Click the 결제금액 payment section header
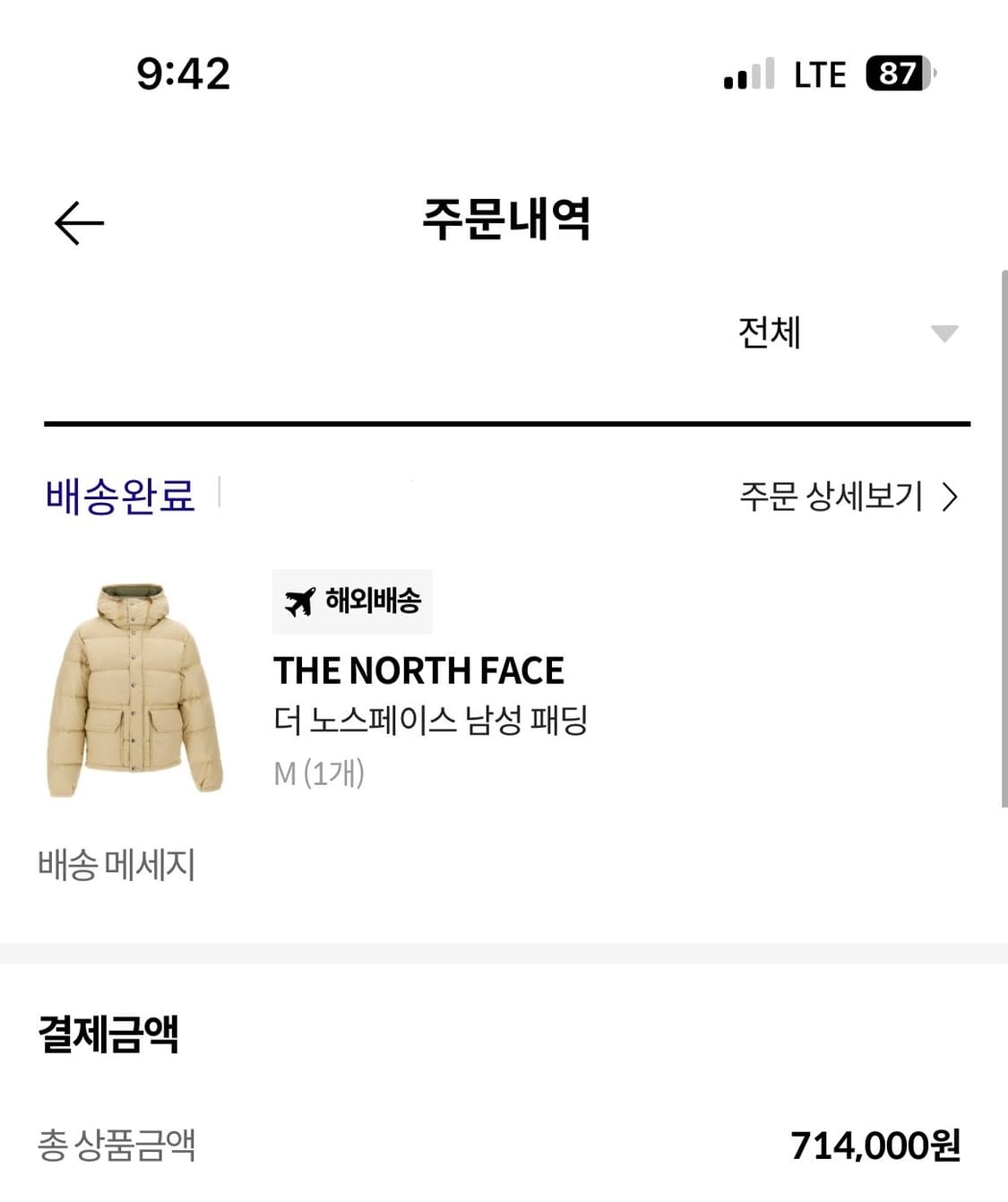The height and width of the screenshot is (1202, 1008). 108,1033
